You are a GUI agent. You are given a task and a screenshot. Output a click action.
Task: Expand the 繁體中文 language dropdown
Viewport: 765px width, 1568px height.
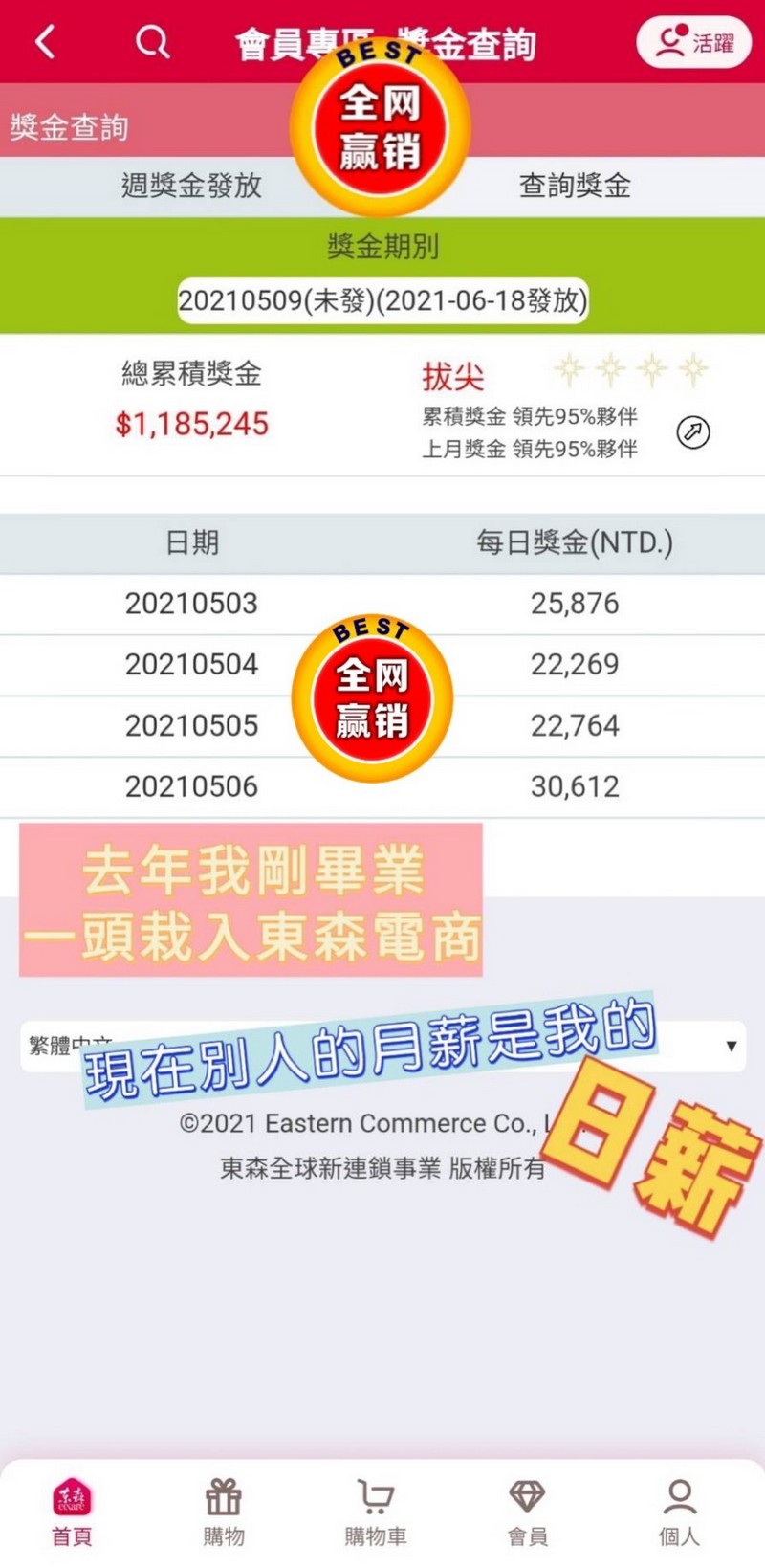pos(382,1046)
